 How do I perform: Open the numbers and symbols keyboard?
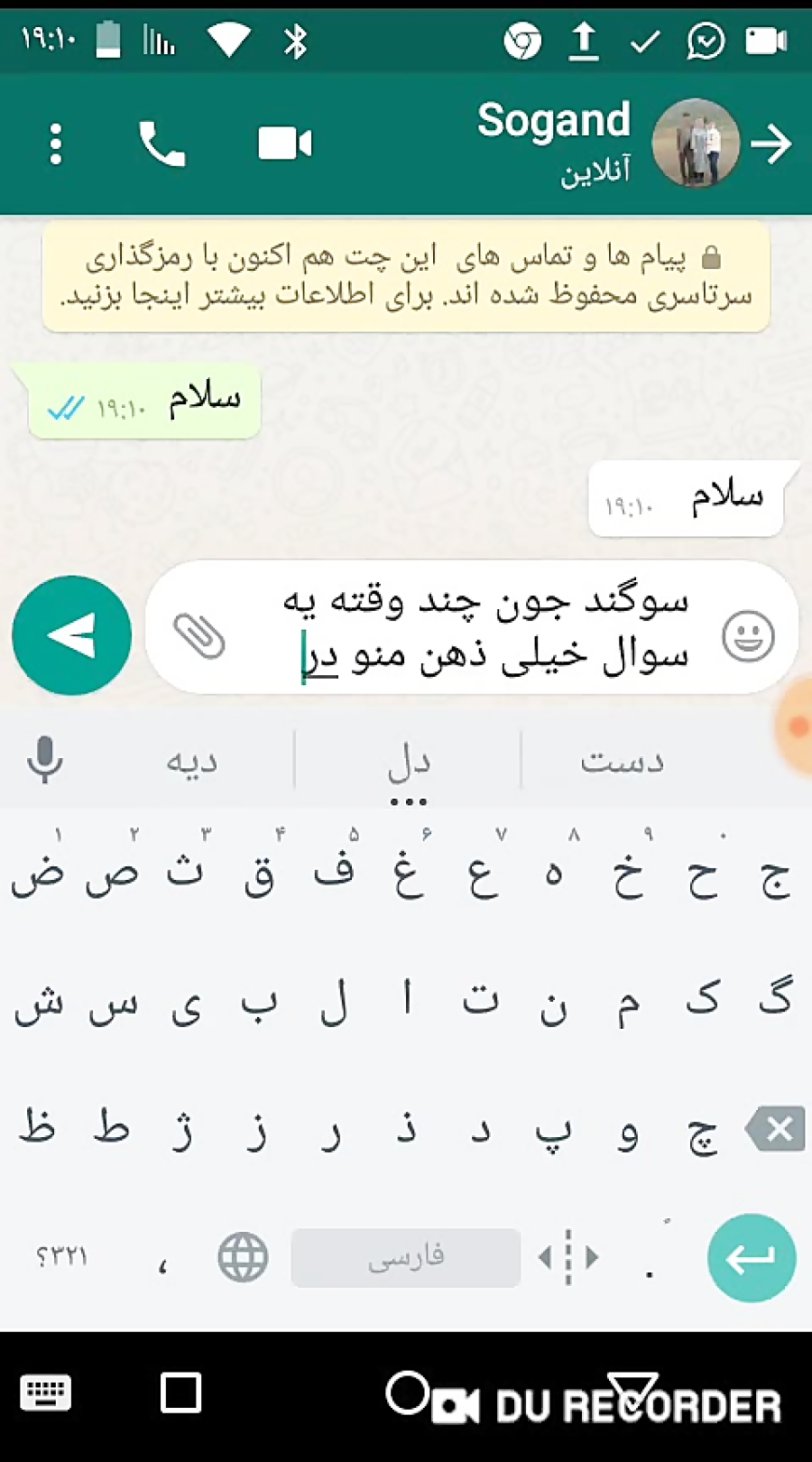61,1256
